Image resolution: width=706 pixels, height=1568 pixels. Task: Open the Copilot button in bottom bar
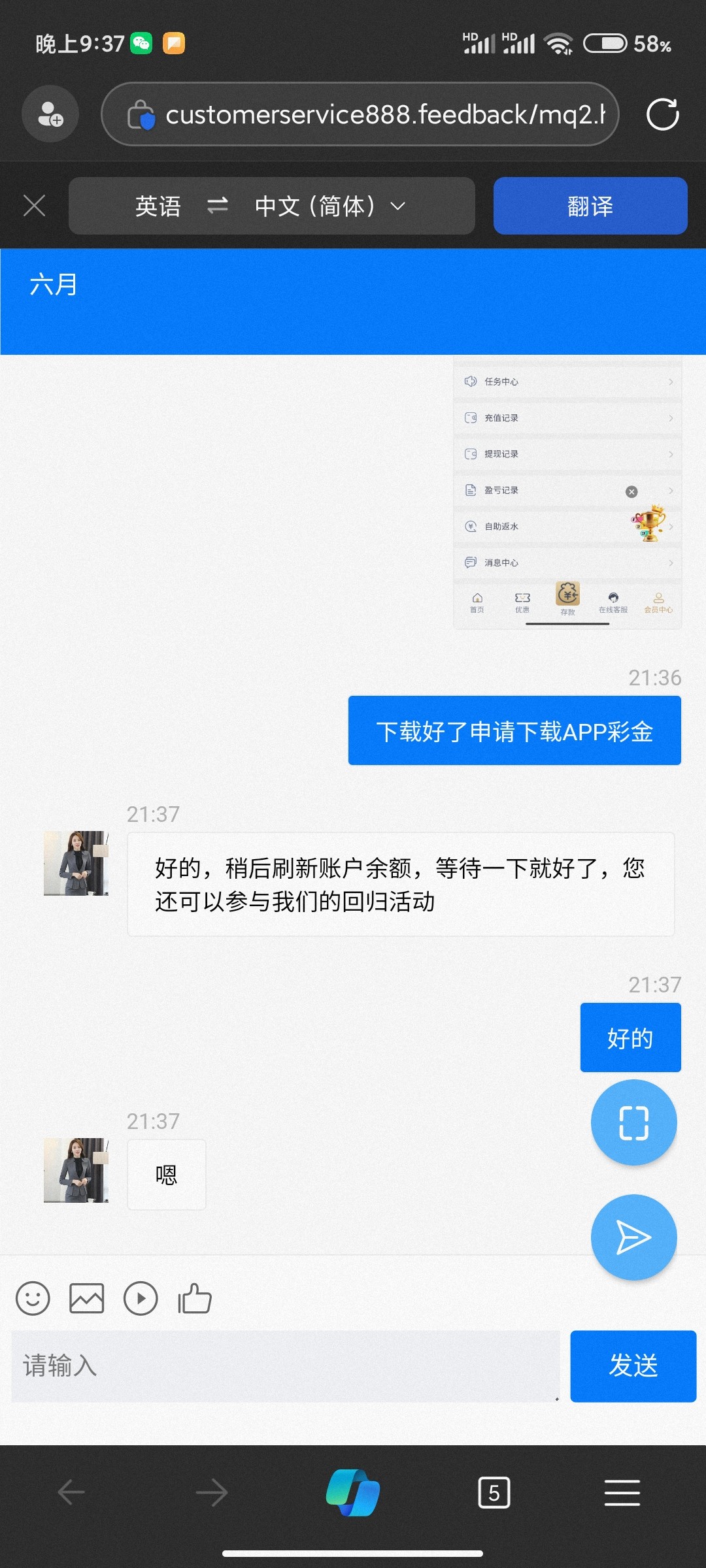(x=353, y=1493)
